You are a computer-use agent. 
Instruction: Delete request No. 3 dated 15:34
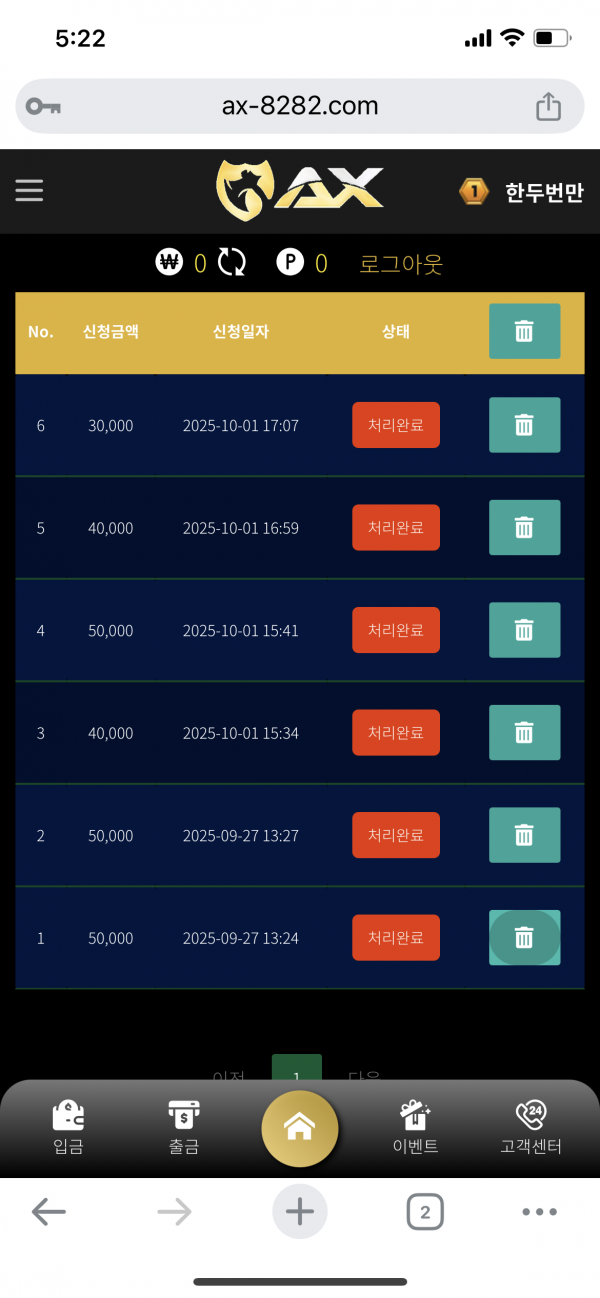point(524,732)
